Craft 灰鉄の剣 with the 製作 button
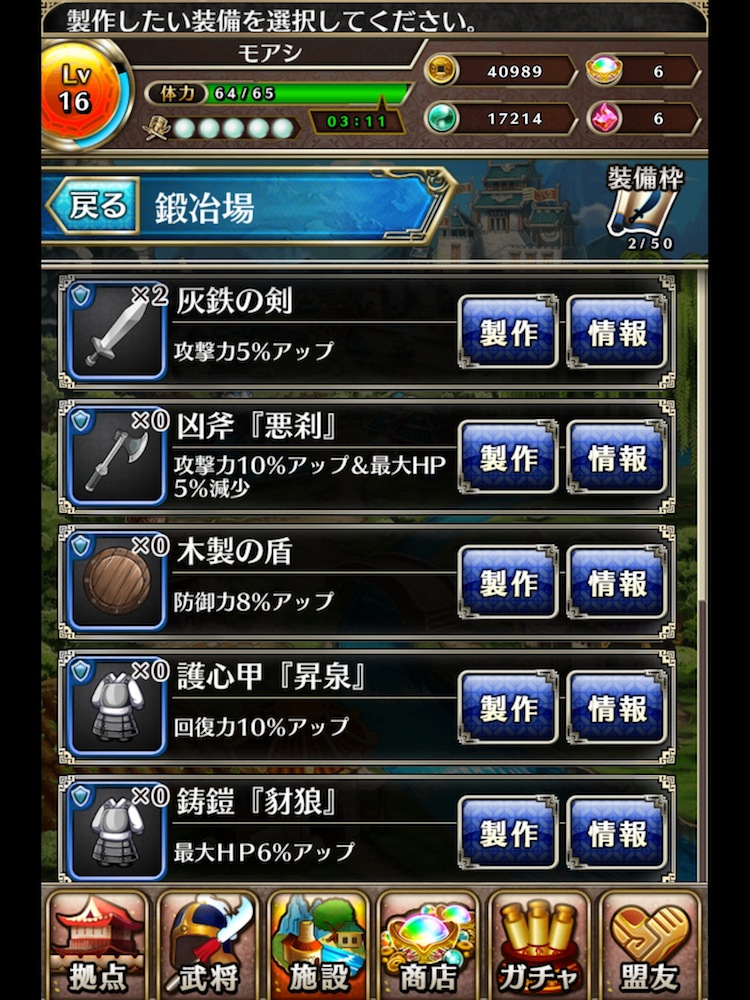The width and height of the screenshot is (750, 1000). coord(508,333)
